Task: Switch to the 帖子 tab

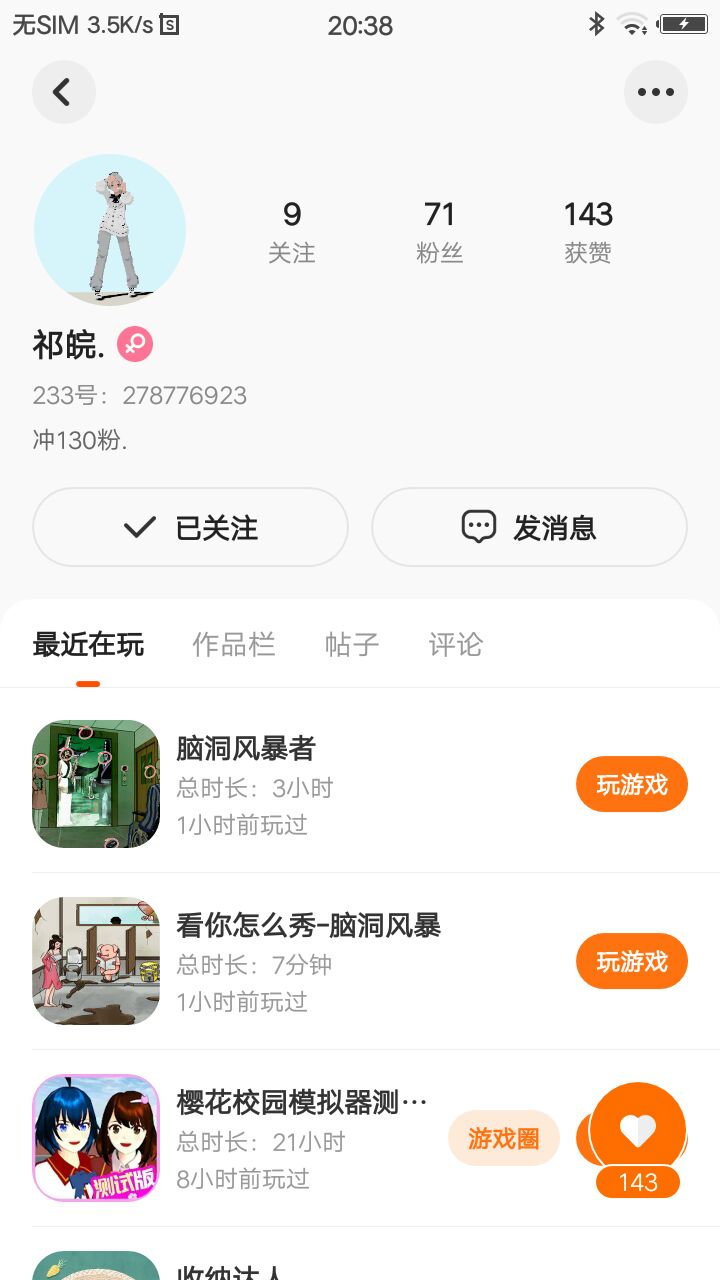Action: point(352,645)
